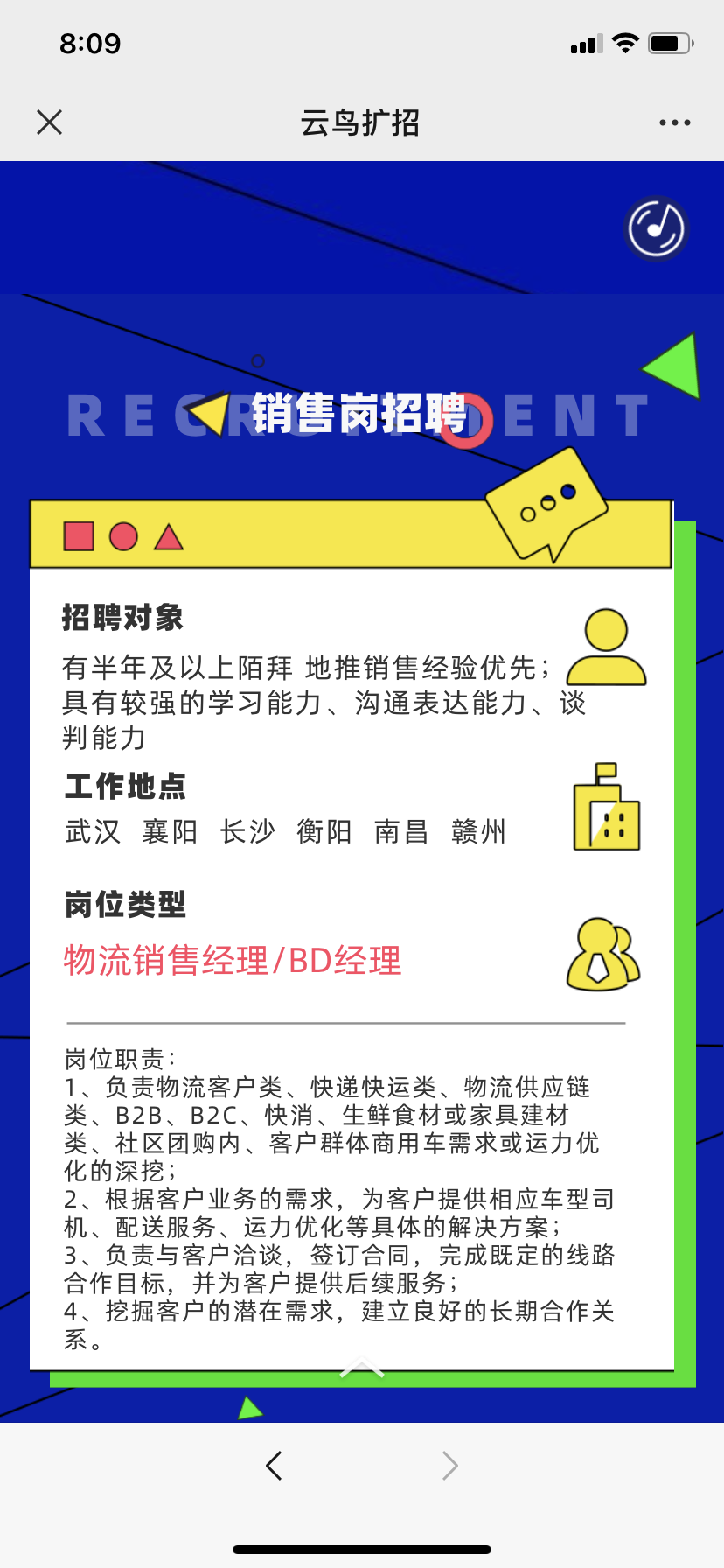Close the 云鸟扩招 page
Viewport: 724px width, 1568px height.
50,122
